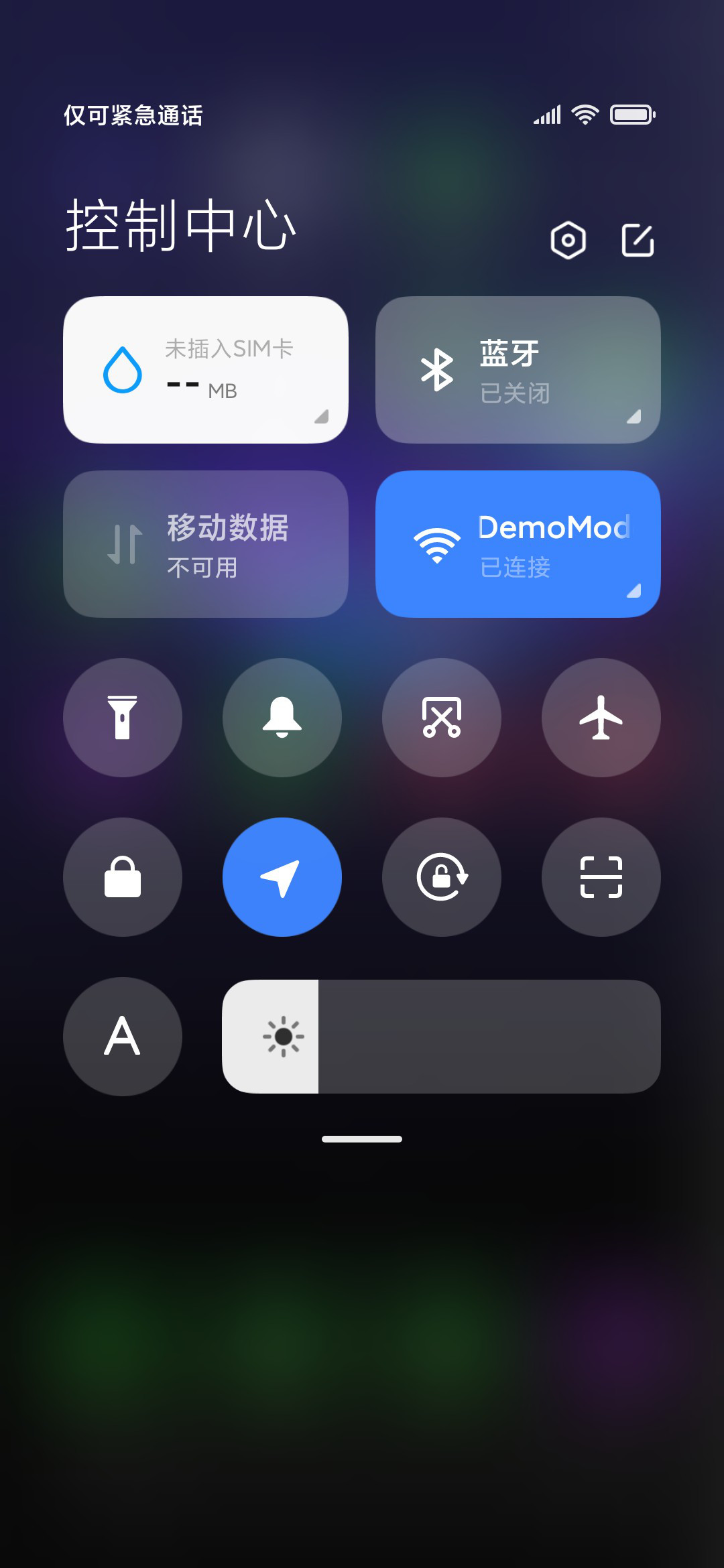Turn on the flashlight
724x1568 pixels.
[x=123, y=718]
